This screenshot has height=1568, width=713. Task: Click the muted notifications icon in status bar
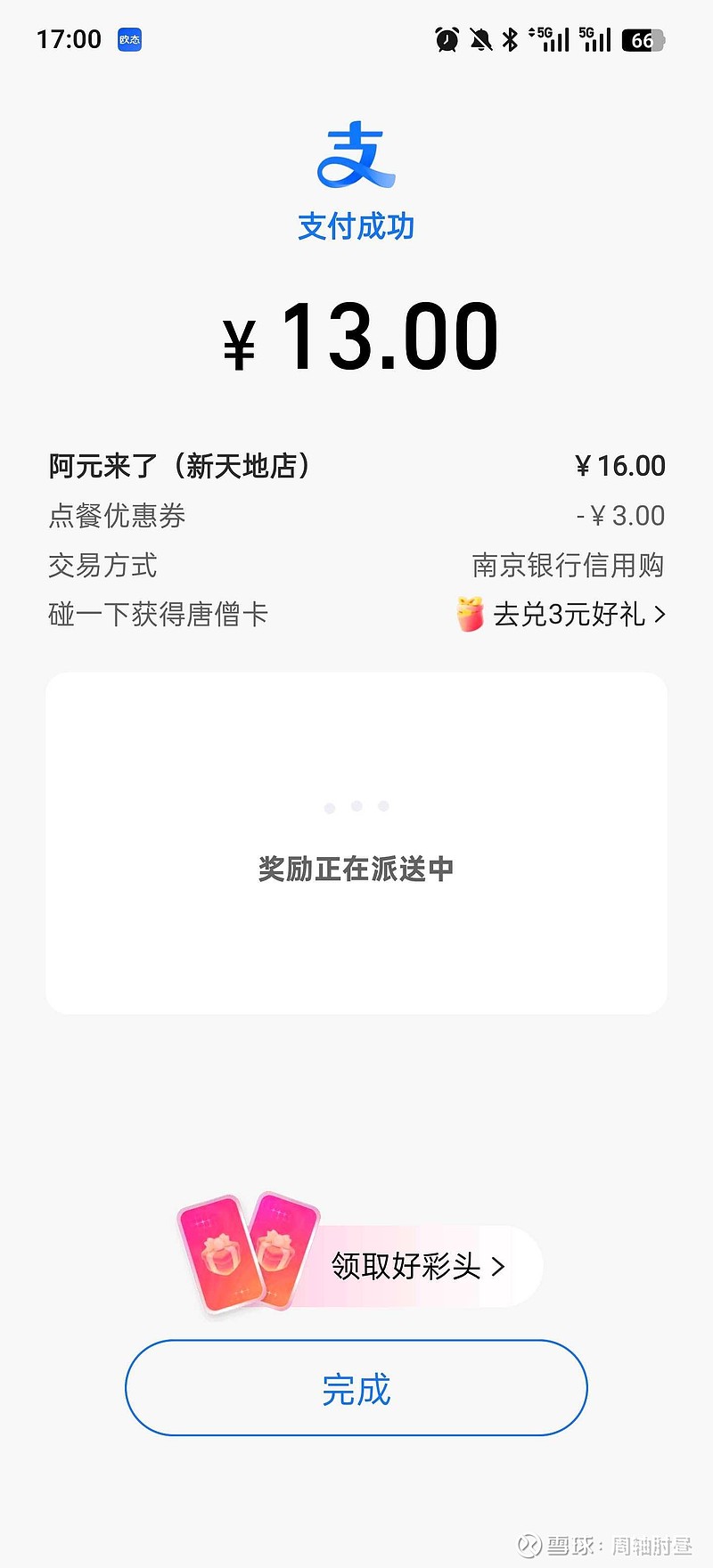pos(479,39)
